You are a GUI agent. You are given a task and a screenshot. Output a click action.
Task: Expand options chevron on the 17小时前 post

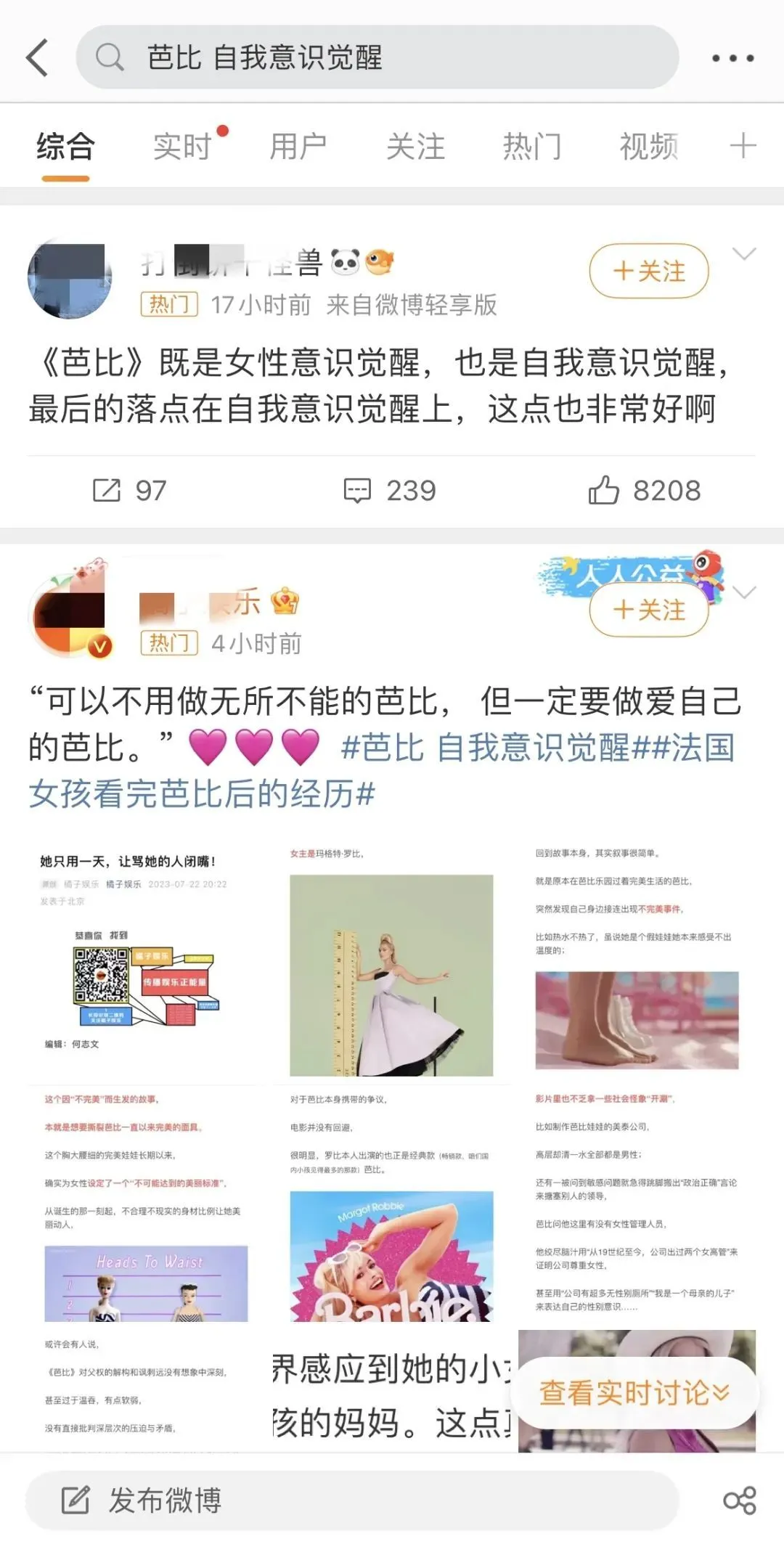(x=744, y=254)
